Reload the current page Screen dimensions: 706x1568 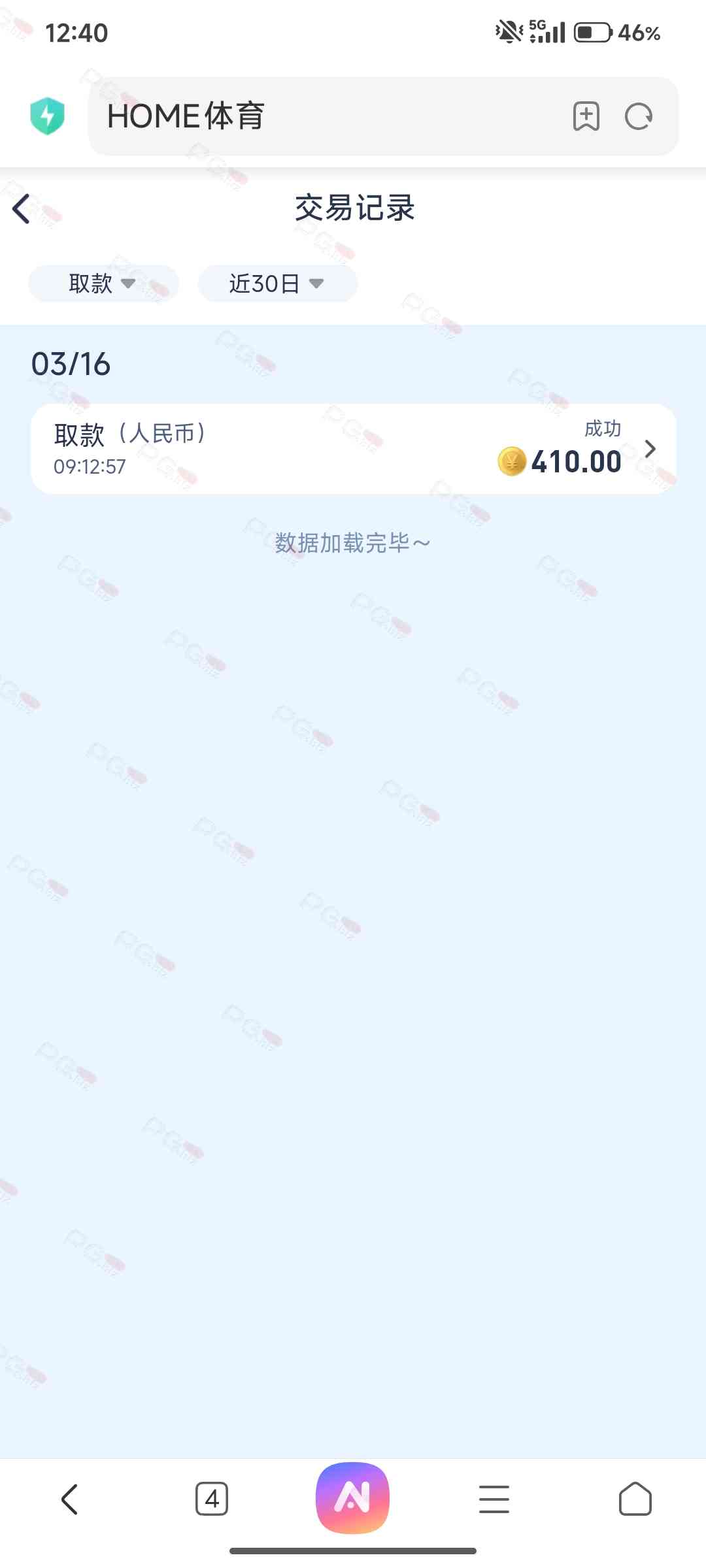coord(639,116)
